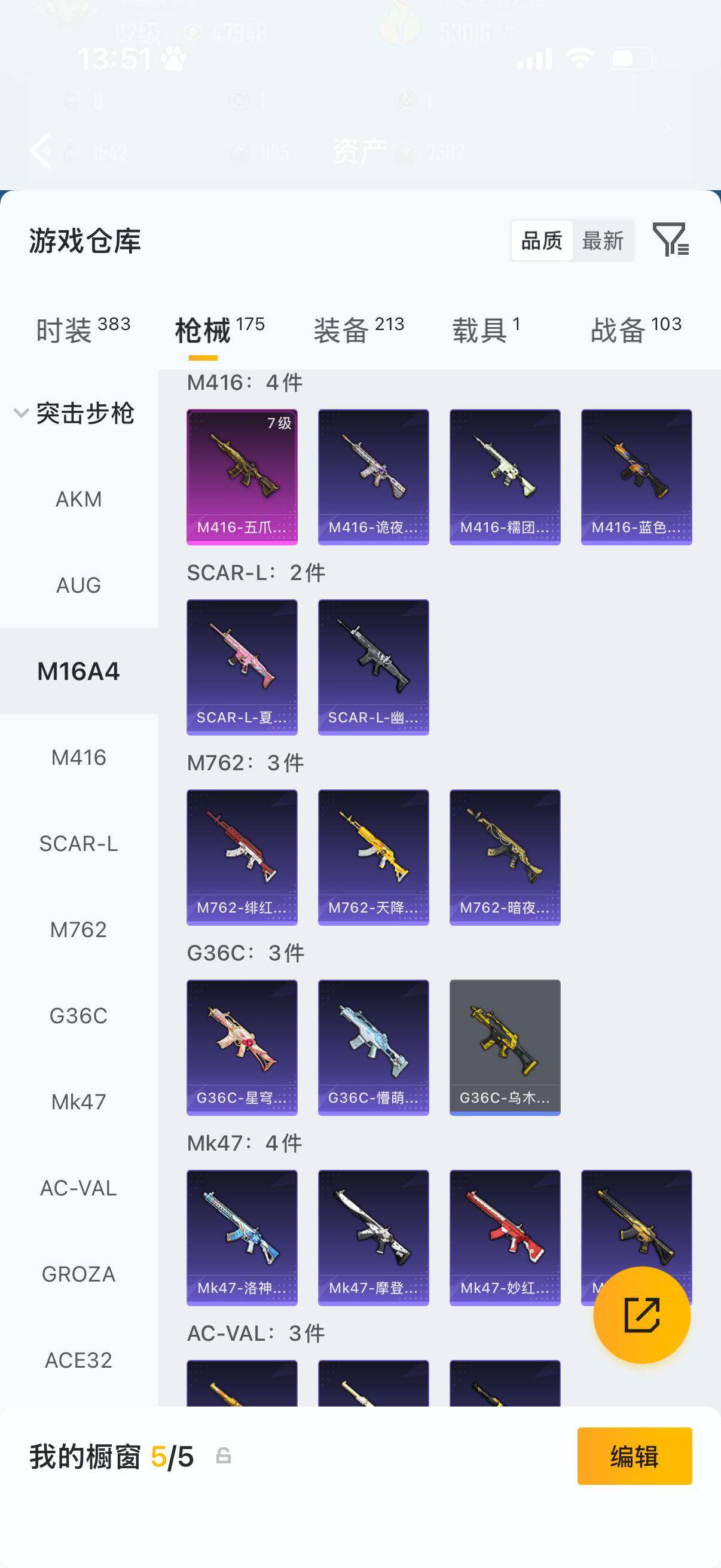Tap the orange share floating button
This screenshot has height=1568, width=721.
point(641,1315)
